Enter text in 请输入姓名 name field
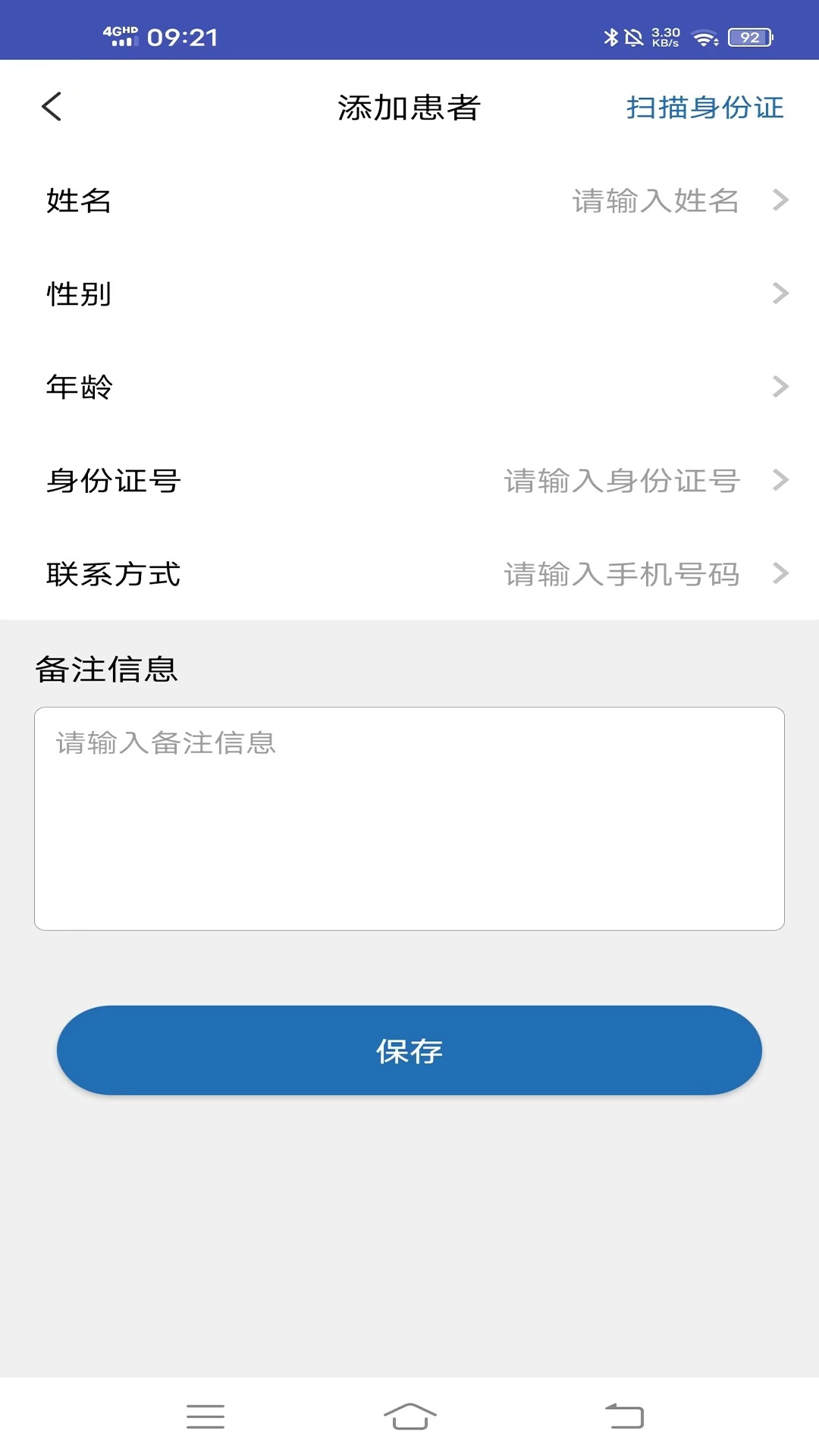The width and height of the screenshot is (819, 1456). click(x=656, y=201)
